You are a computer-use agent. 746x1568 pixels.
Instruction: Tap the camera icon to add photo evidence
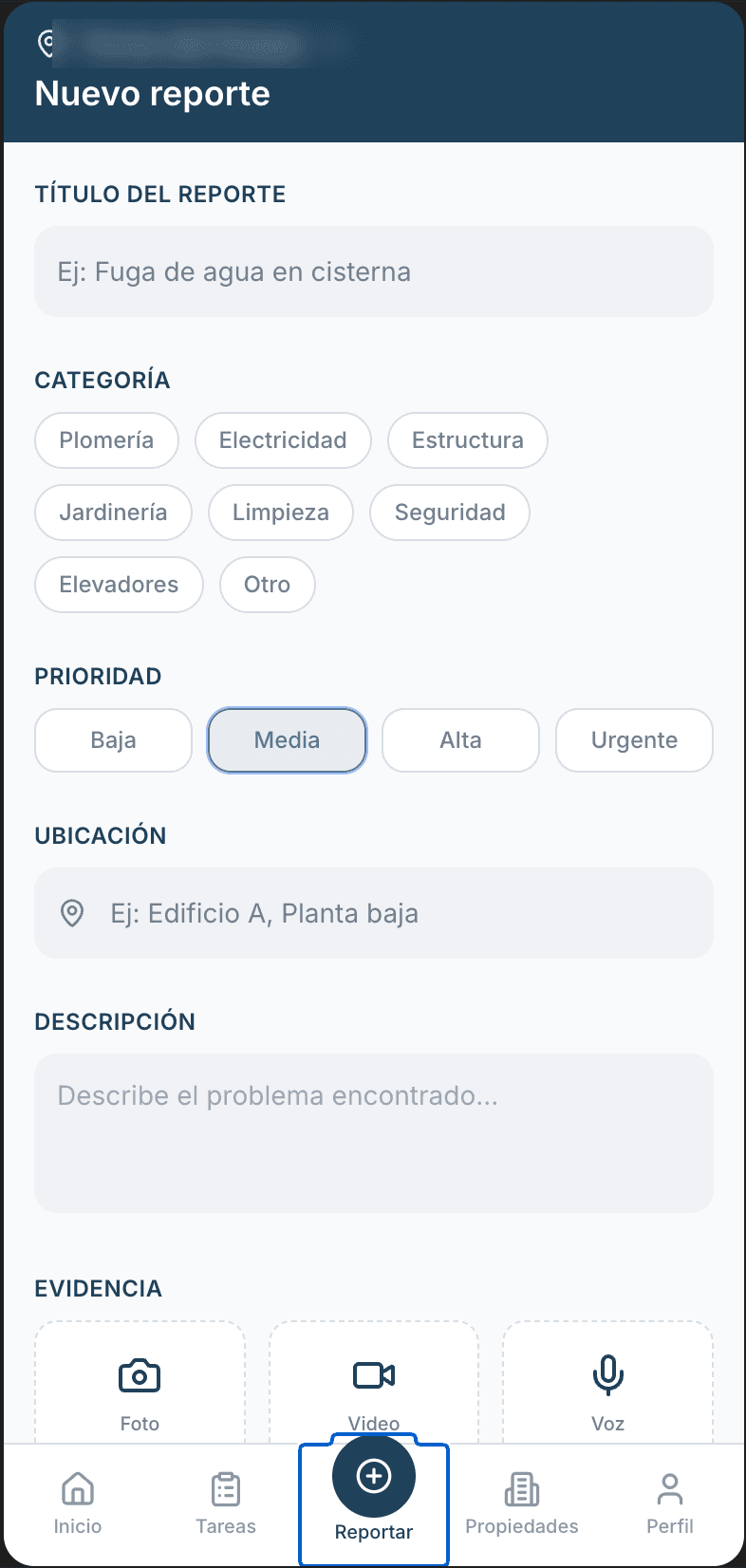[139, 1374]
